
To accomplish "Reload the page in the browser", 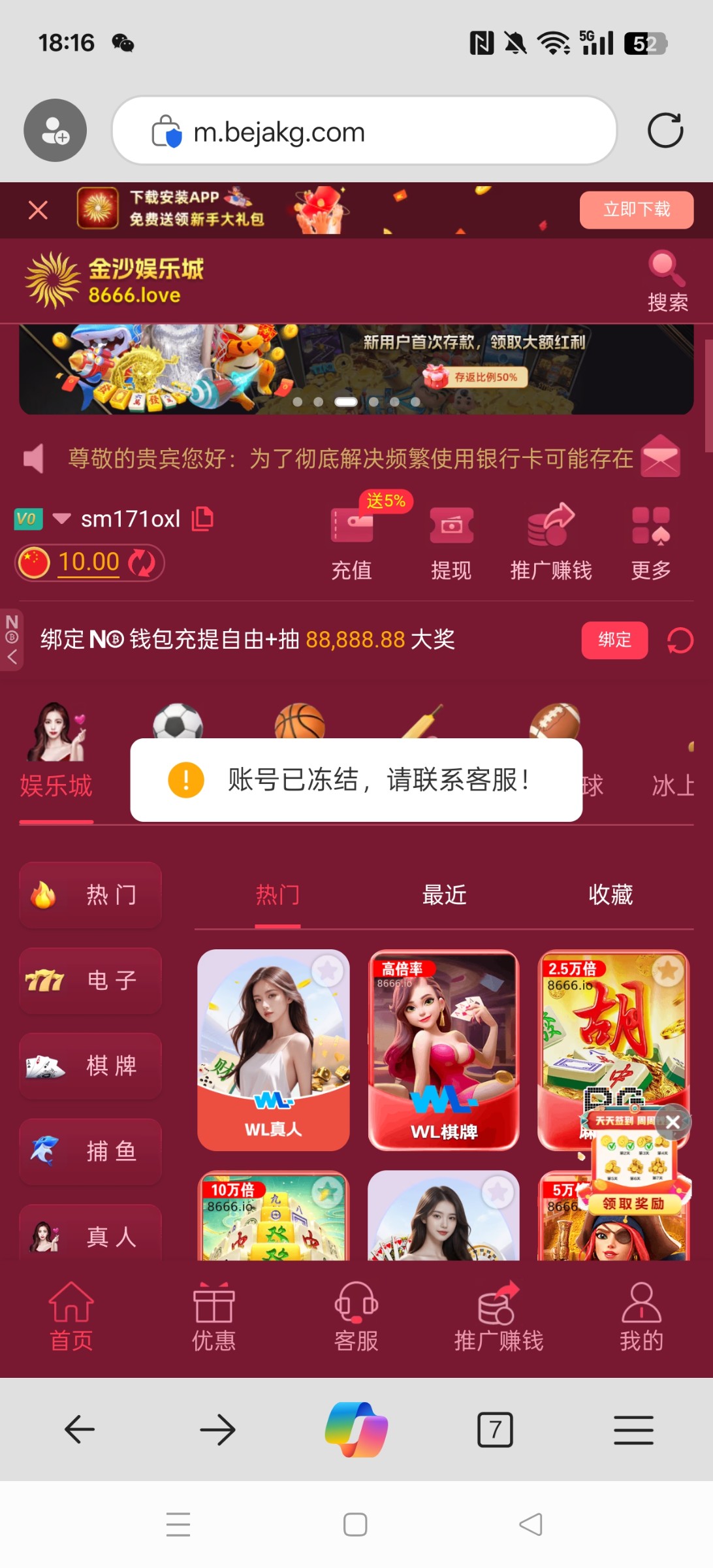I will 665,131.
